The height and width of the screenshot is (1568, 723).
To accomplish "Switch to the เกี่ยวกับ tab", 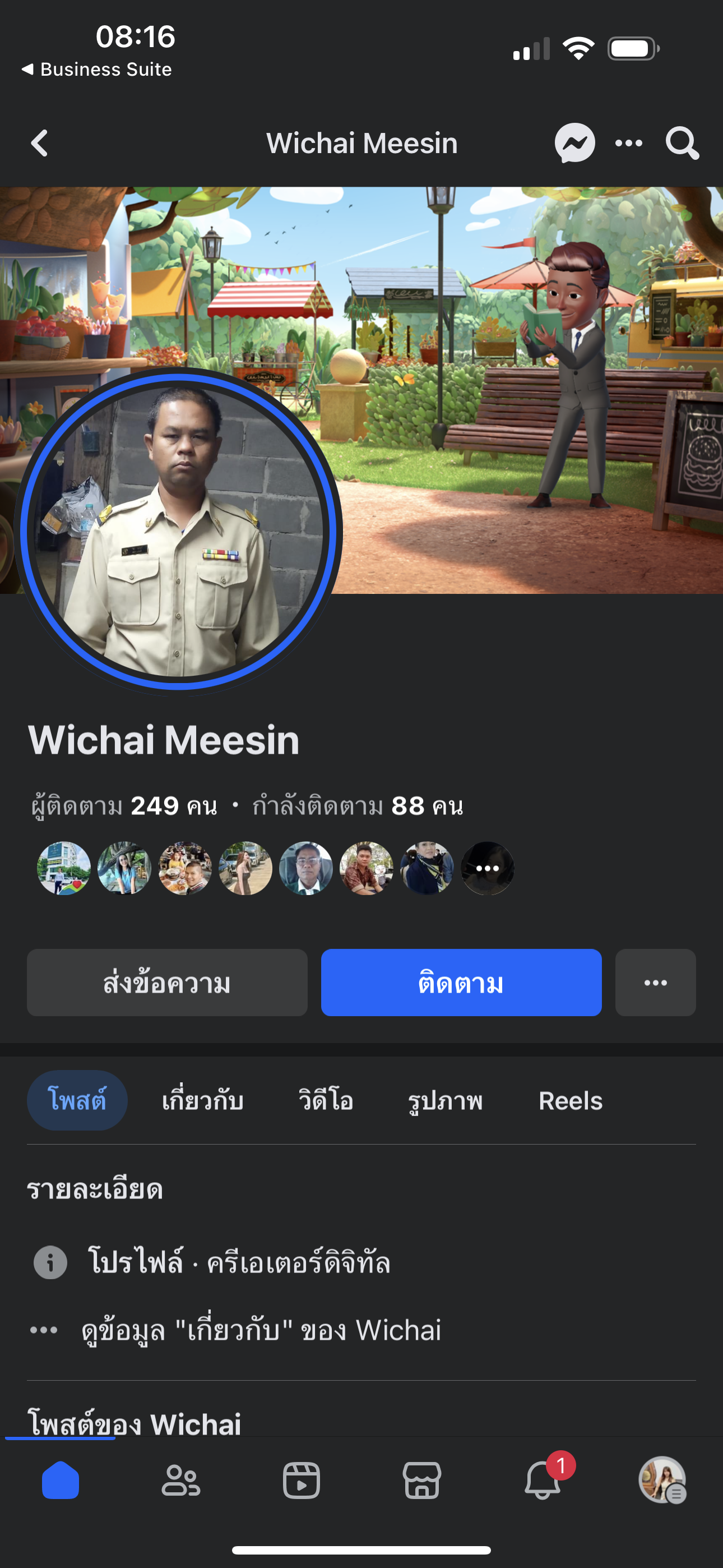I will click(x=203, y=1100).
